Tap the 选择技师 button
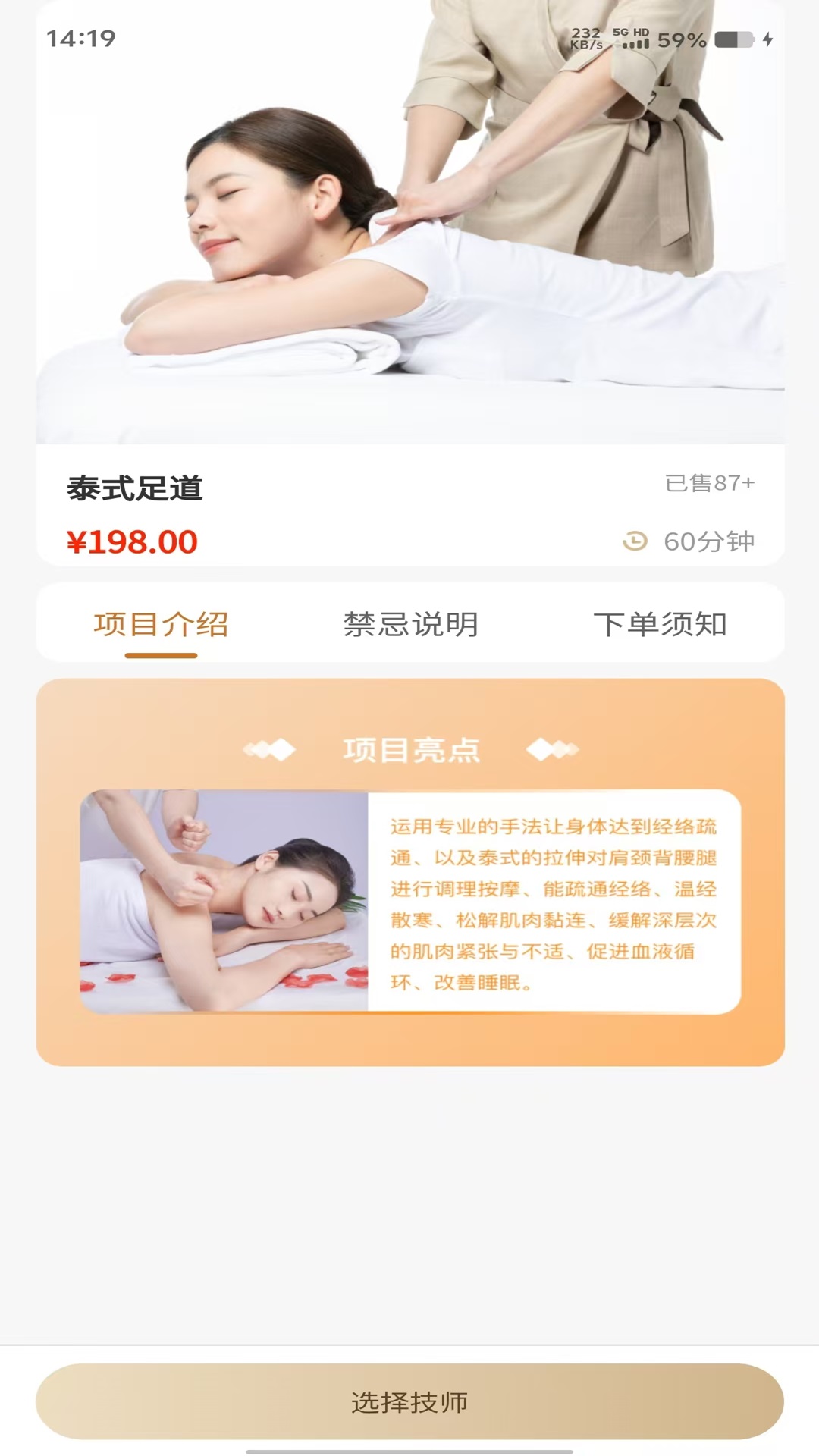The image size is (819, 1456). point(409,1401)
